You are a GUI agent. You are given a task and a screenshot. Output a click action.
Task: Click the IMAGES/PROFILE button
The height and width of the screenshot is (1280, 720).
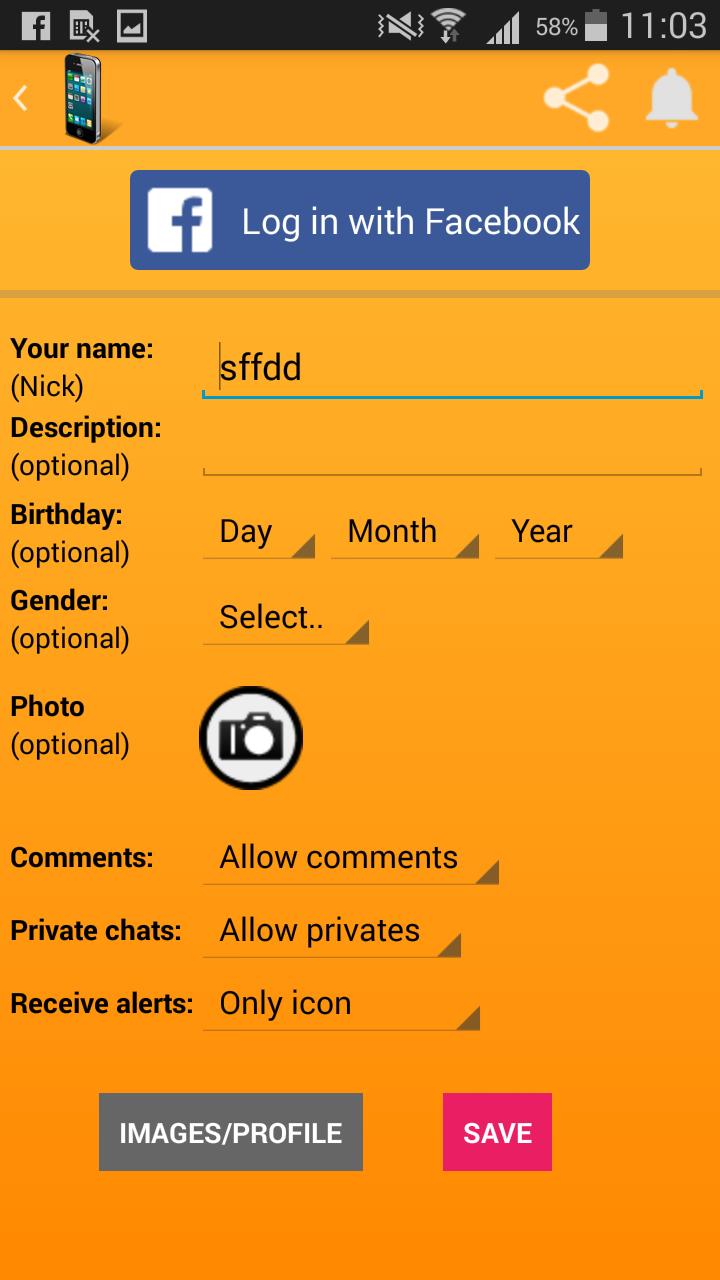tap(230, 1132)
